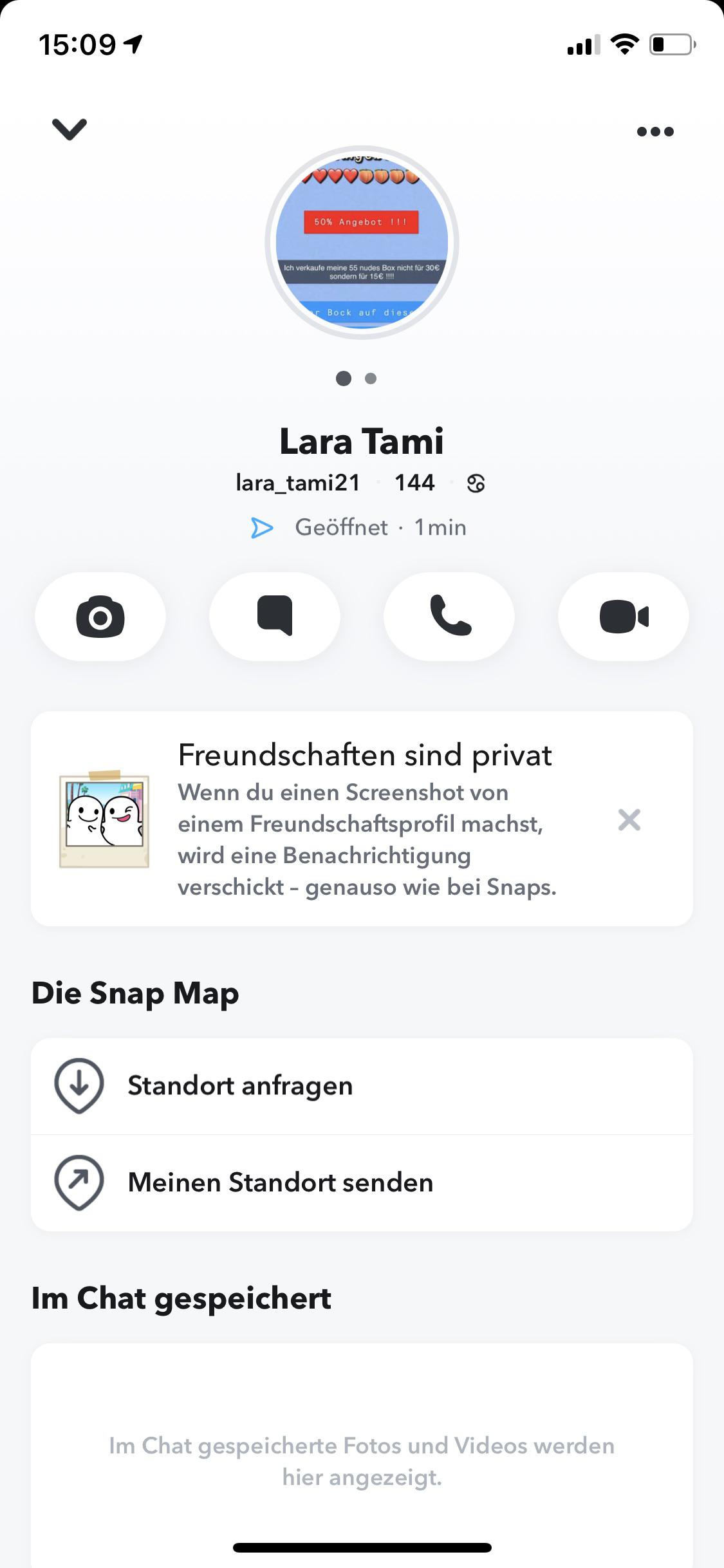Dismiss the Freundschaften sind privat notice
Image resolution: width=724 pixels, height=1568 pixels.
pos(629,821)
